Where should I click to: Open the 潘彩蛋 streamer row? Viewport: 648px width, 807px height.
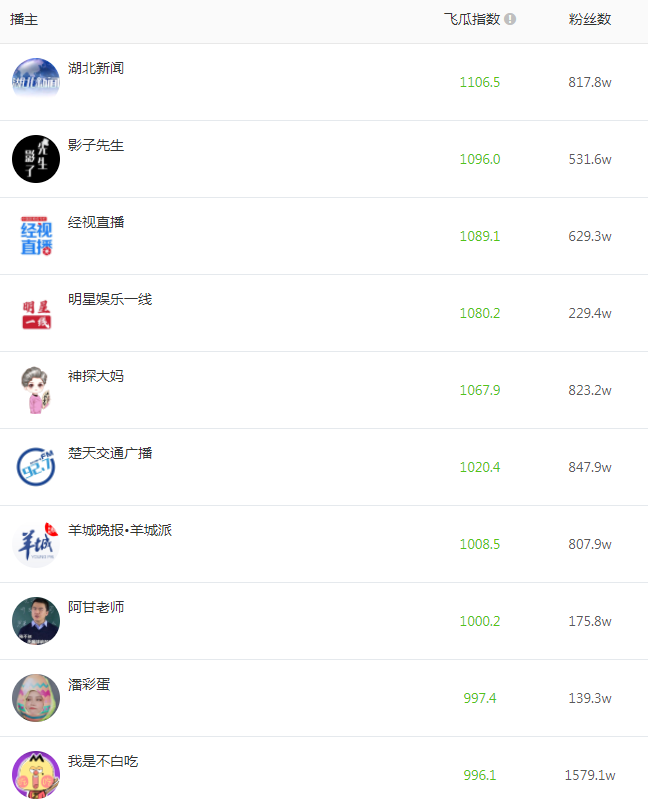click(x=89, y=684)
